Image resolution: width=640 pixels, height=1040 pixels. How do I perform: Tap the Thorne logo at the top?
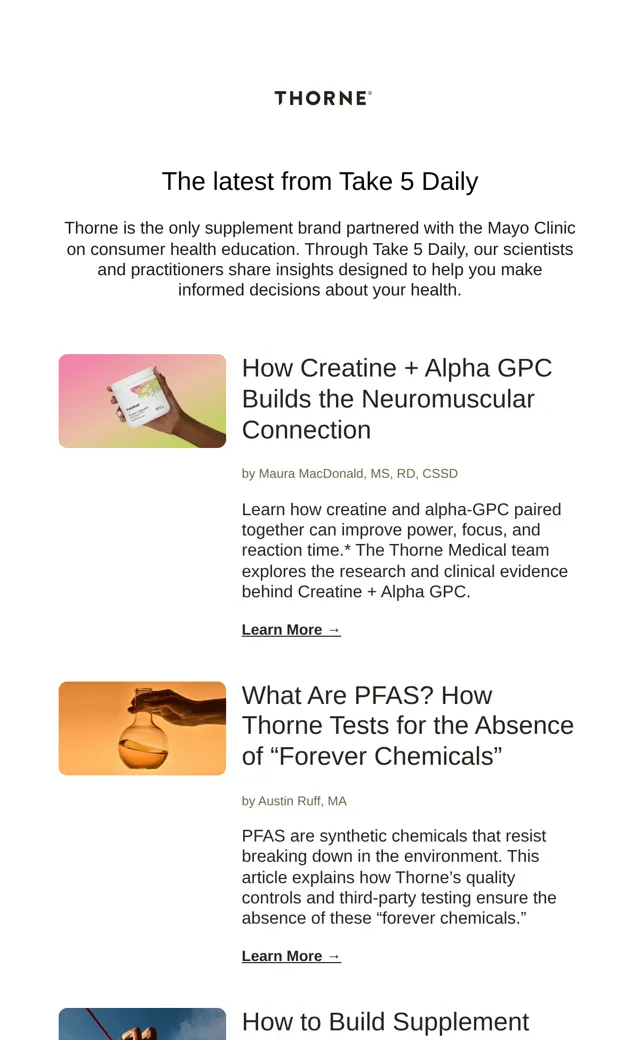pyautogui.click(x=323, y=98)
